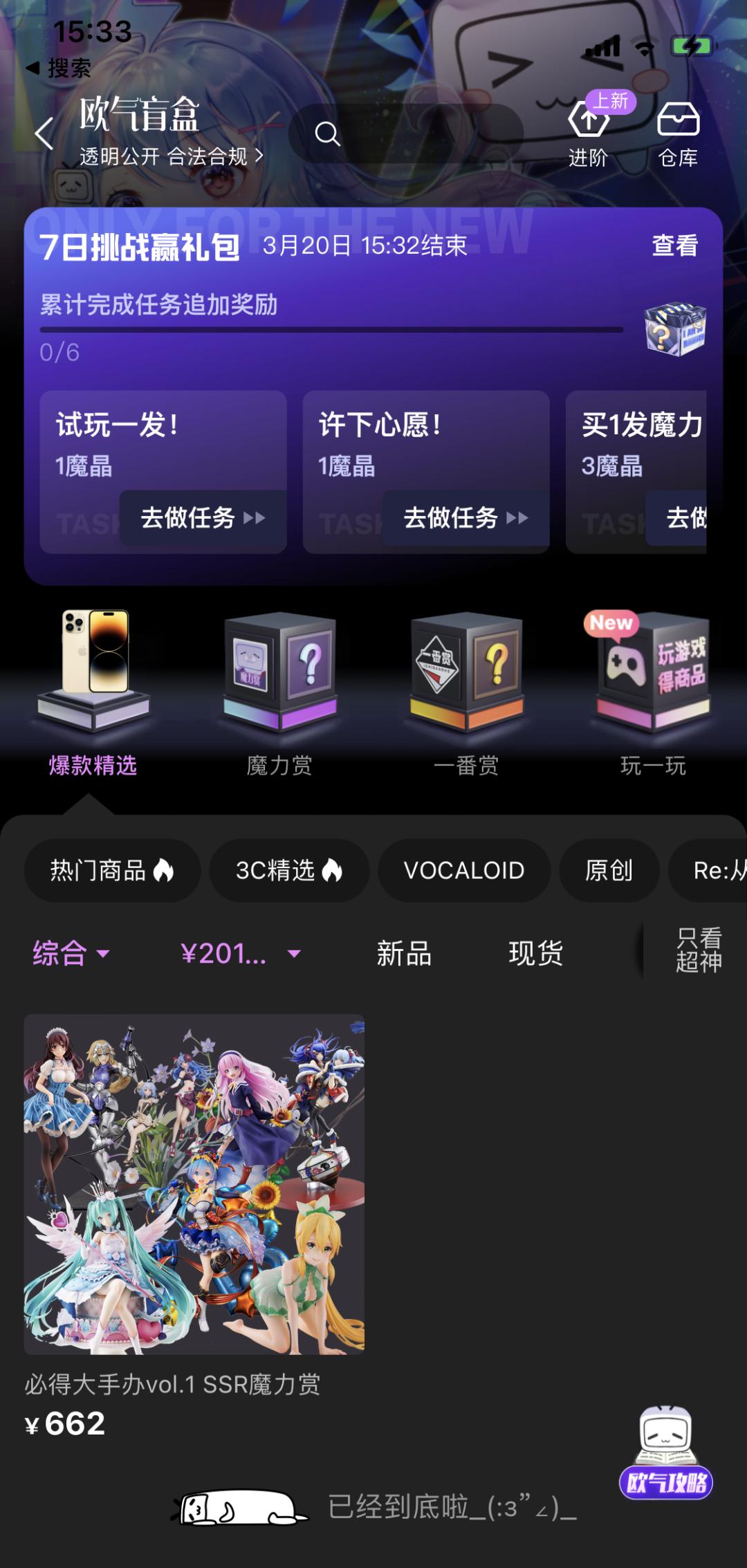Image resolution: width=747 pixels, height=1568 pixels.
Task: Select the 热门商品 chip
Action: (x=112, y=870)
